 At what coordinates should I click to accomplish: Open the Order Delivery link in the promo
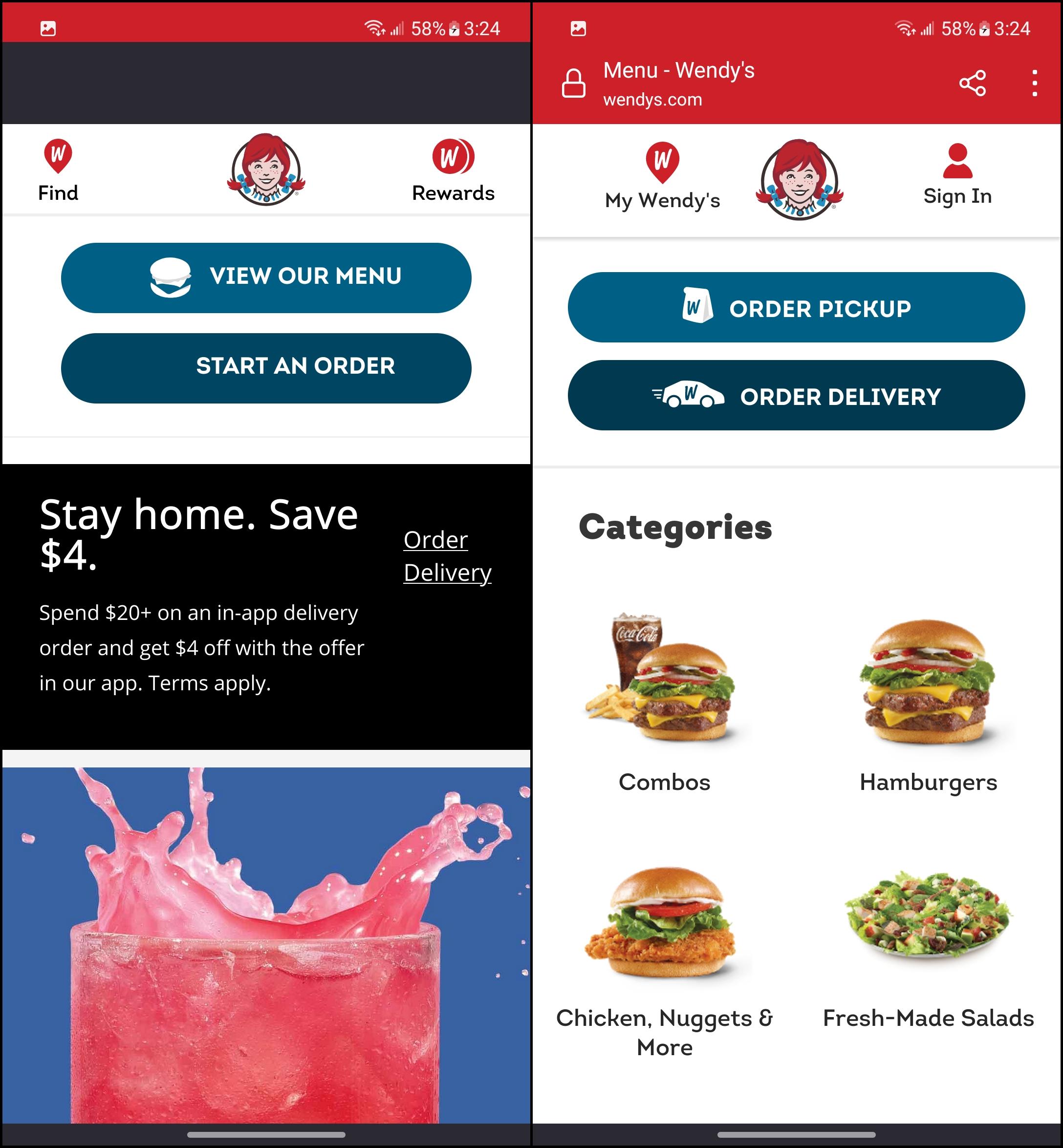click(x=448, y=555)
